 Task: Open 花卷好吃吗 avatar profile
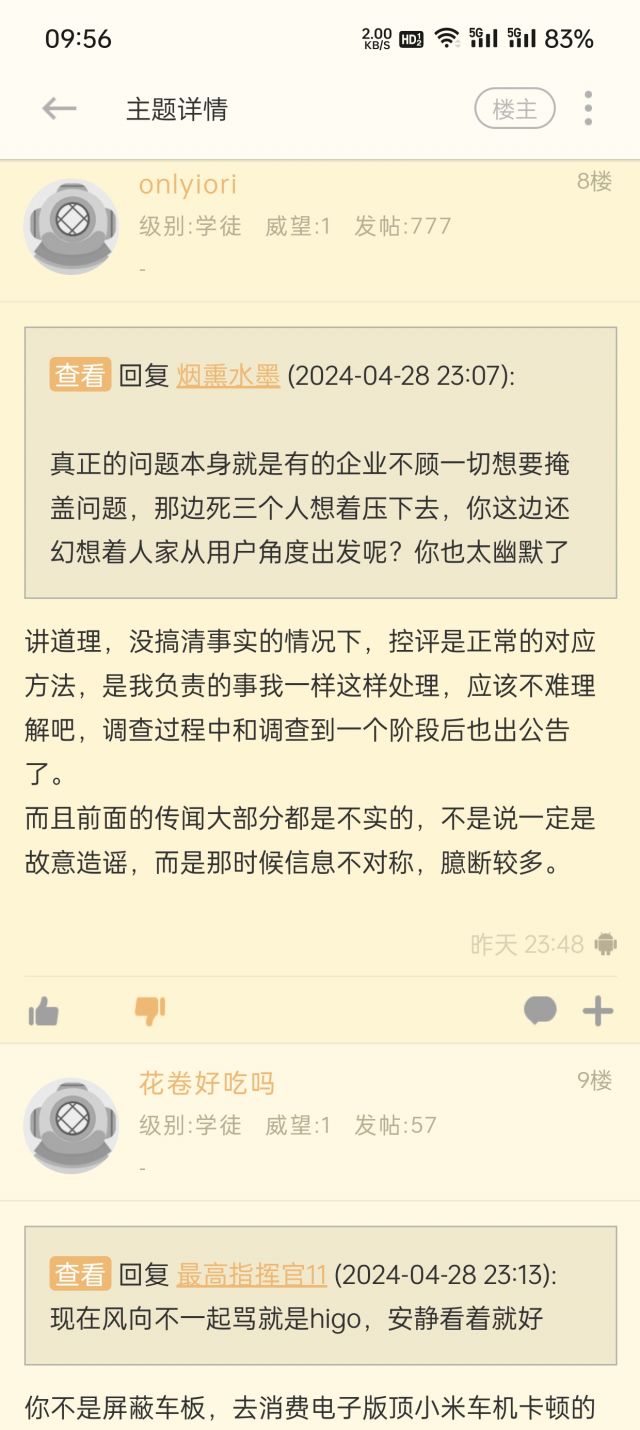71,1125
